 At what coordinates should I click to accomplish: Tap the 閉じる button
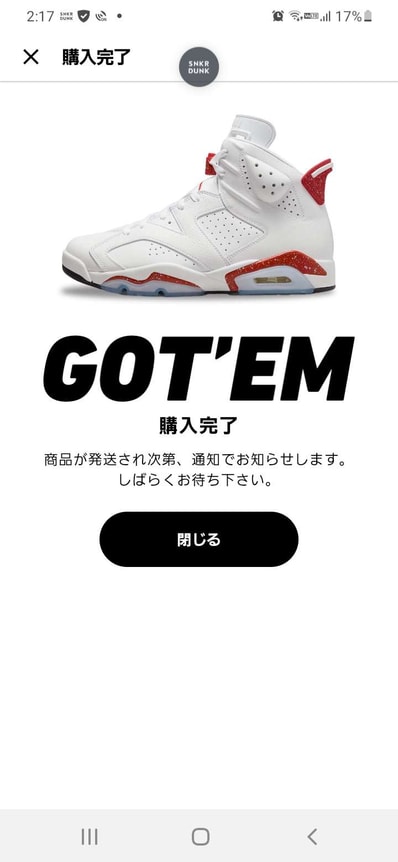point(199,539)
